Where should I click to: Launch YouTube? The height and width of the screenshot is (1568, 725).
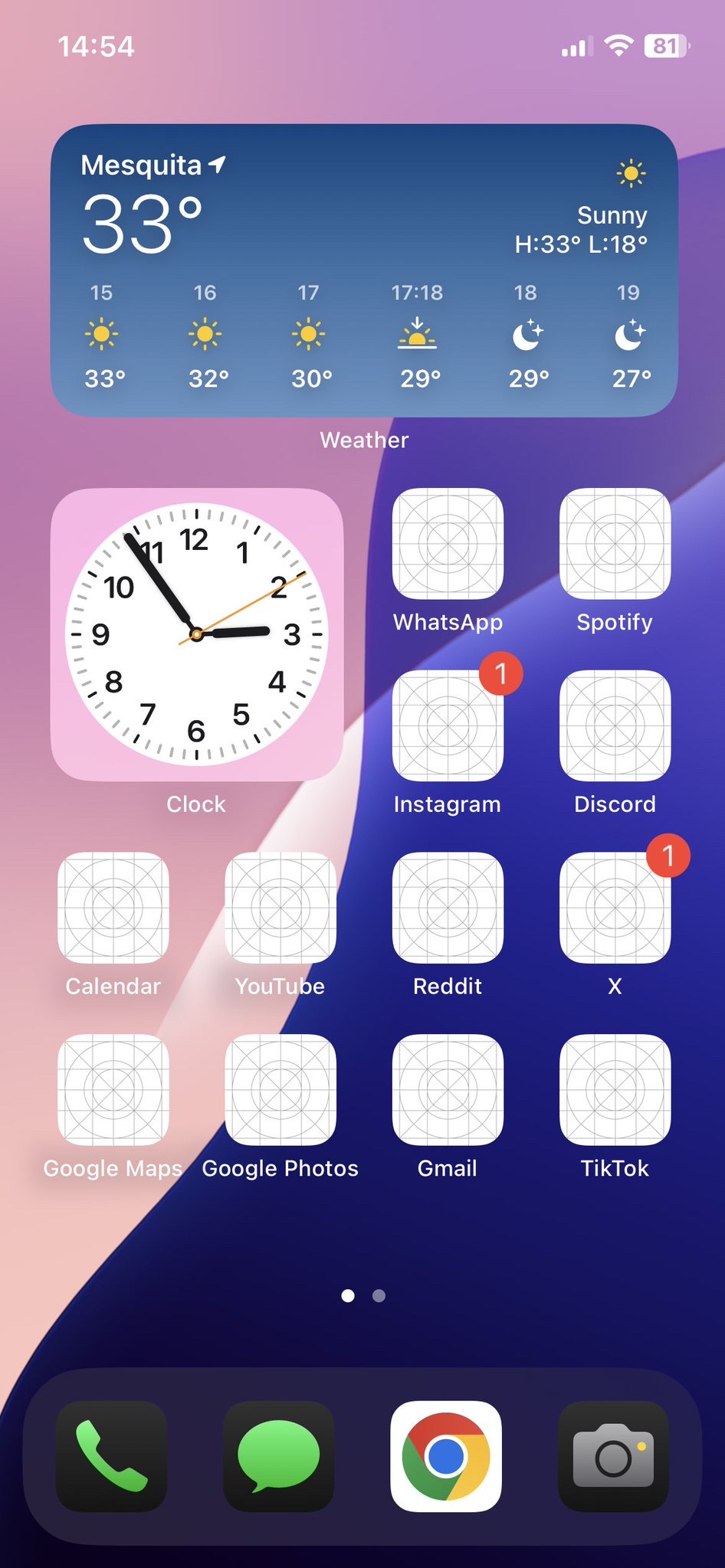pyautogui.click(x=280, y=908)
